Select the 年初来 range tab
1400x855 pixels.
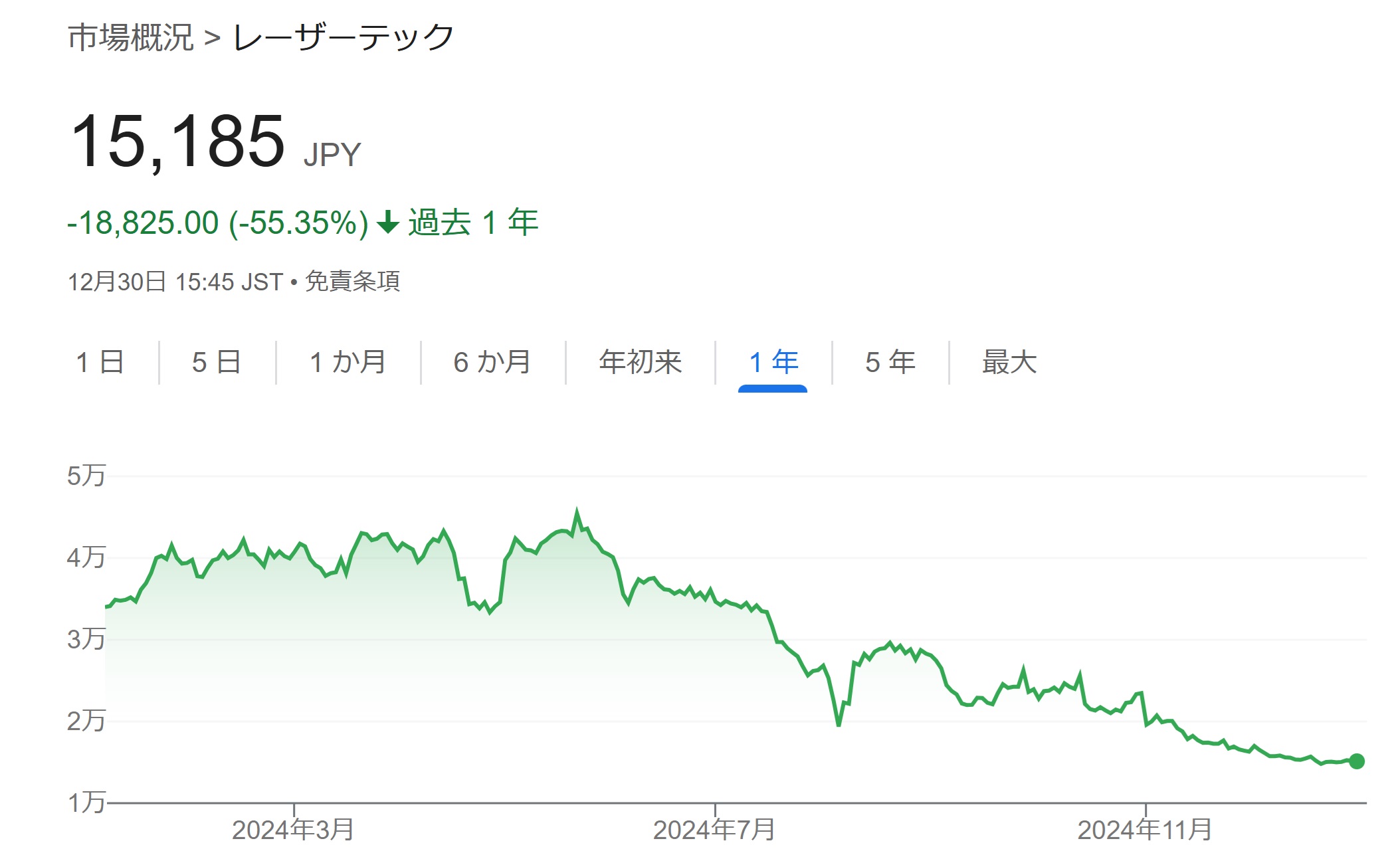tap(640, 363)
